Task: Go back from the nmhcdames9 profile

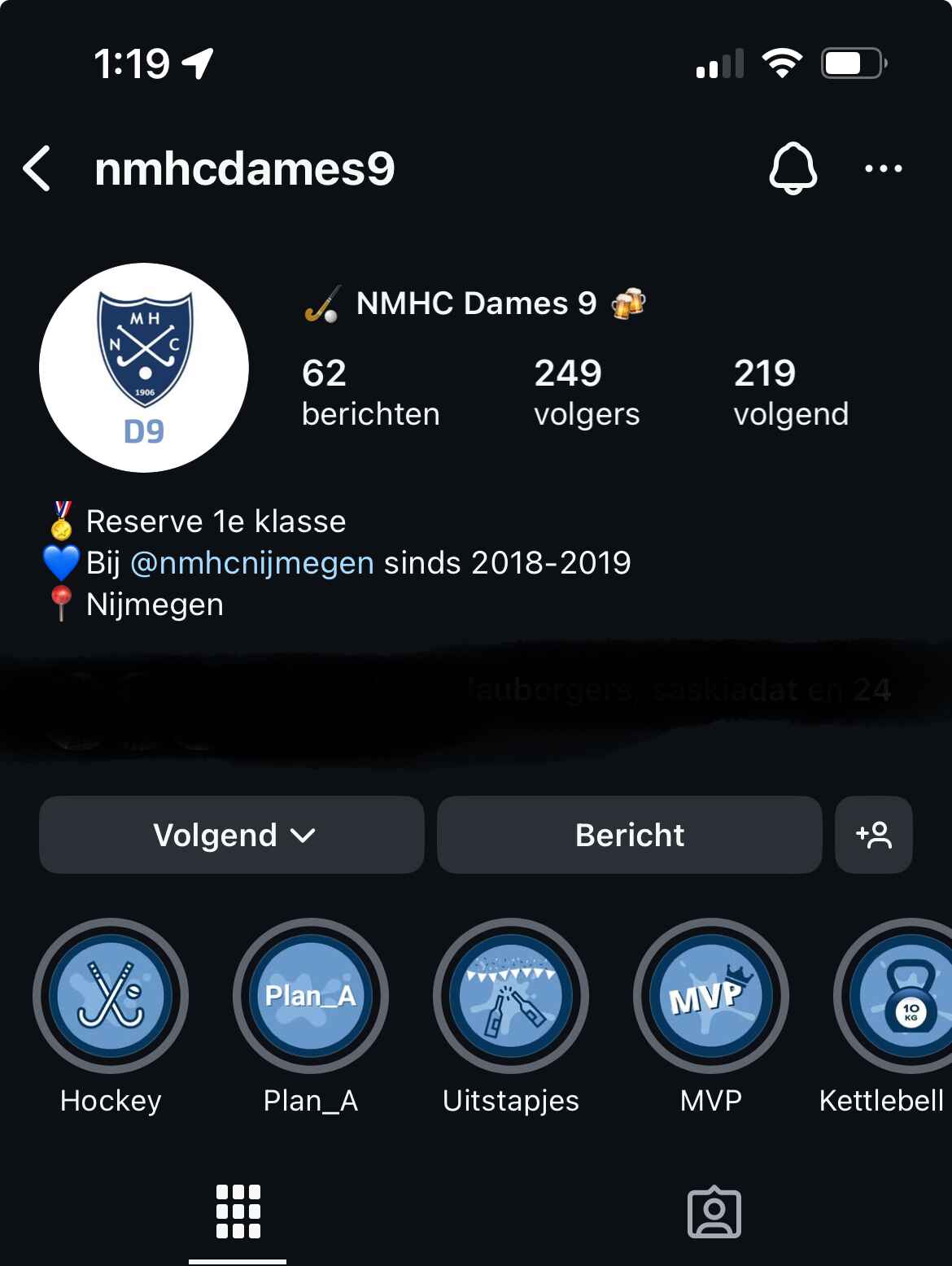Action: point(38,168)
